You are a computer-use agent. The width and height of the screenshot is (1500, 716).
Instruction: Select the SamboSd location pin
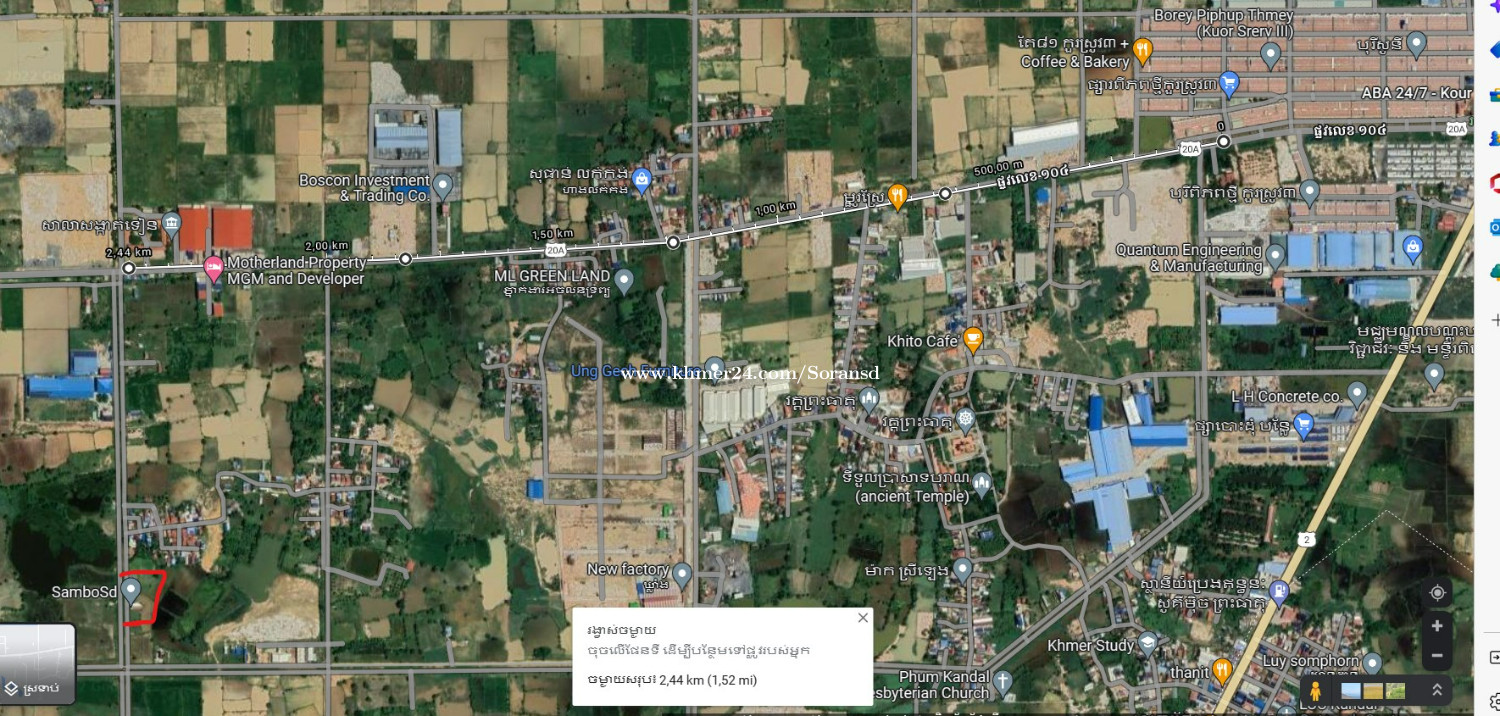pos(131,590)
